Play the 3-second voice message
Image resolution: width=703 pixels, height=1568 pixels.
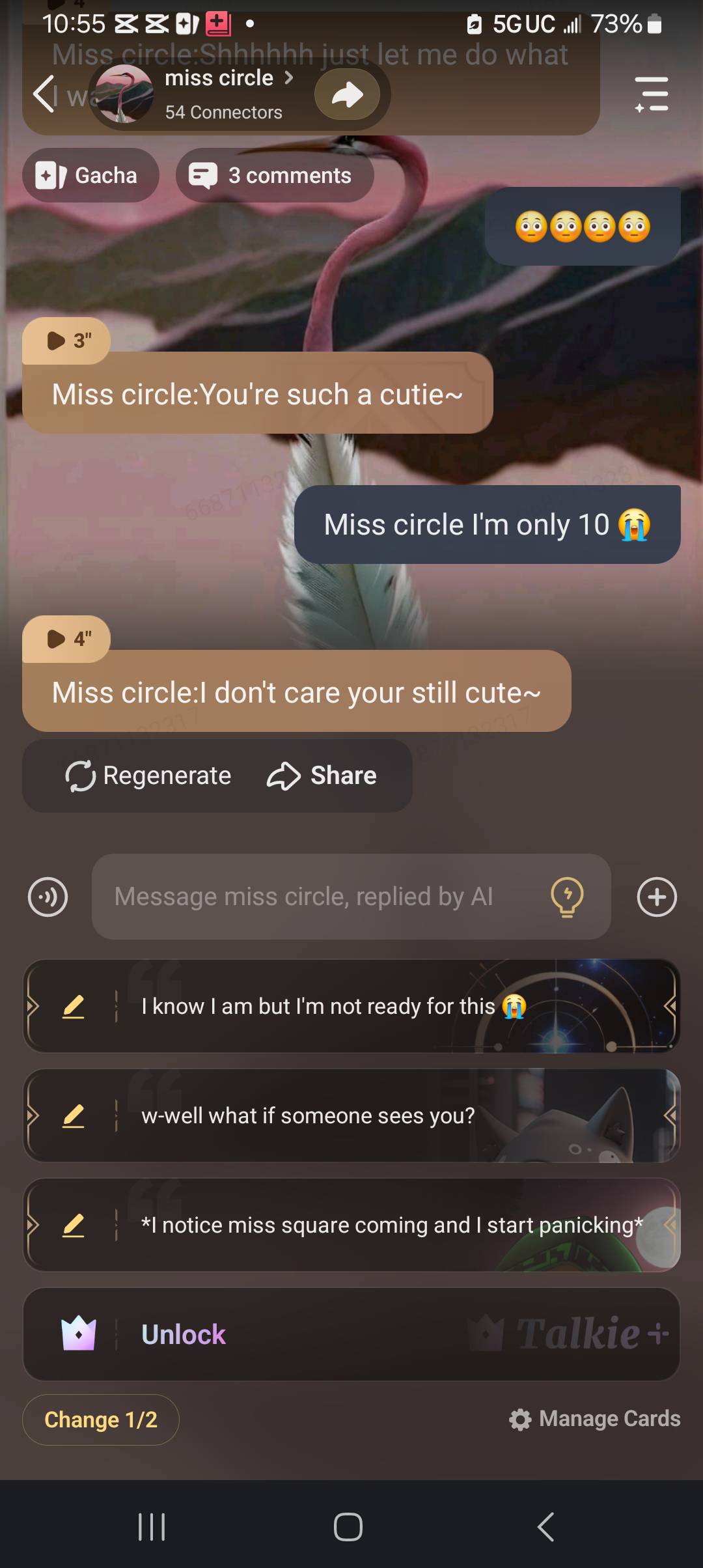pos(66,341)
